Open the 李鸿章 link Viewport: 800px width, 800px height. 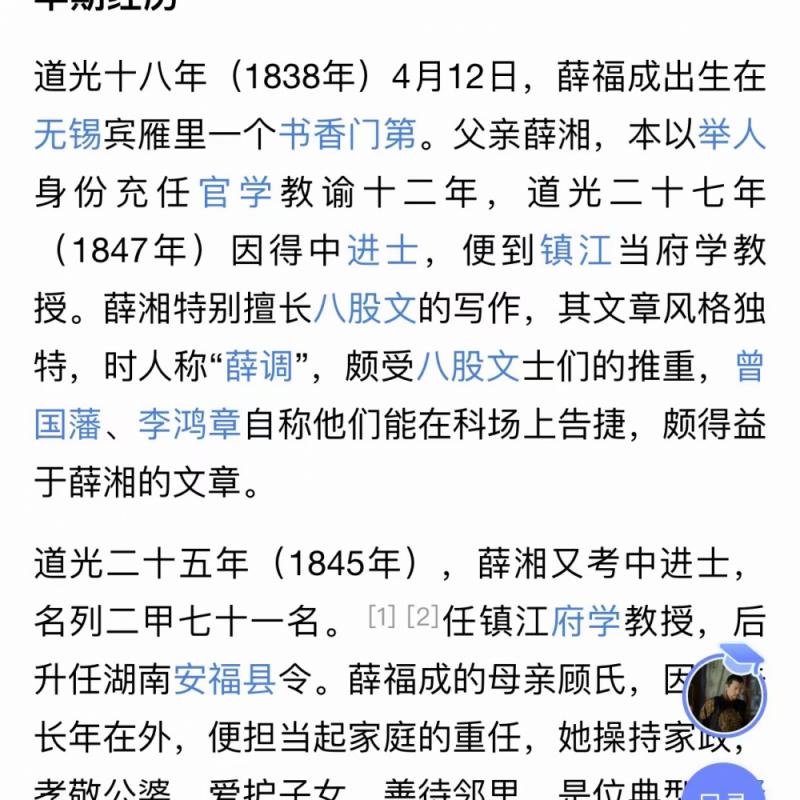click(x=190, y=425)
